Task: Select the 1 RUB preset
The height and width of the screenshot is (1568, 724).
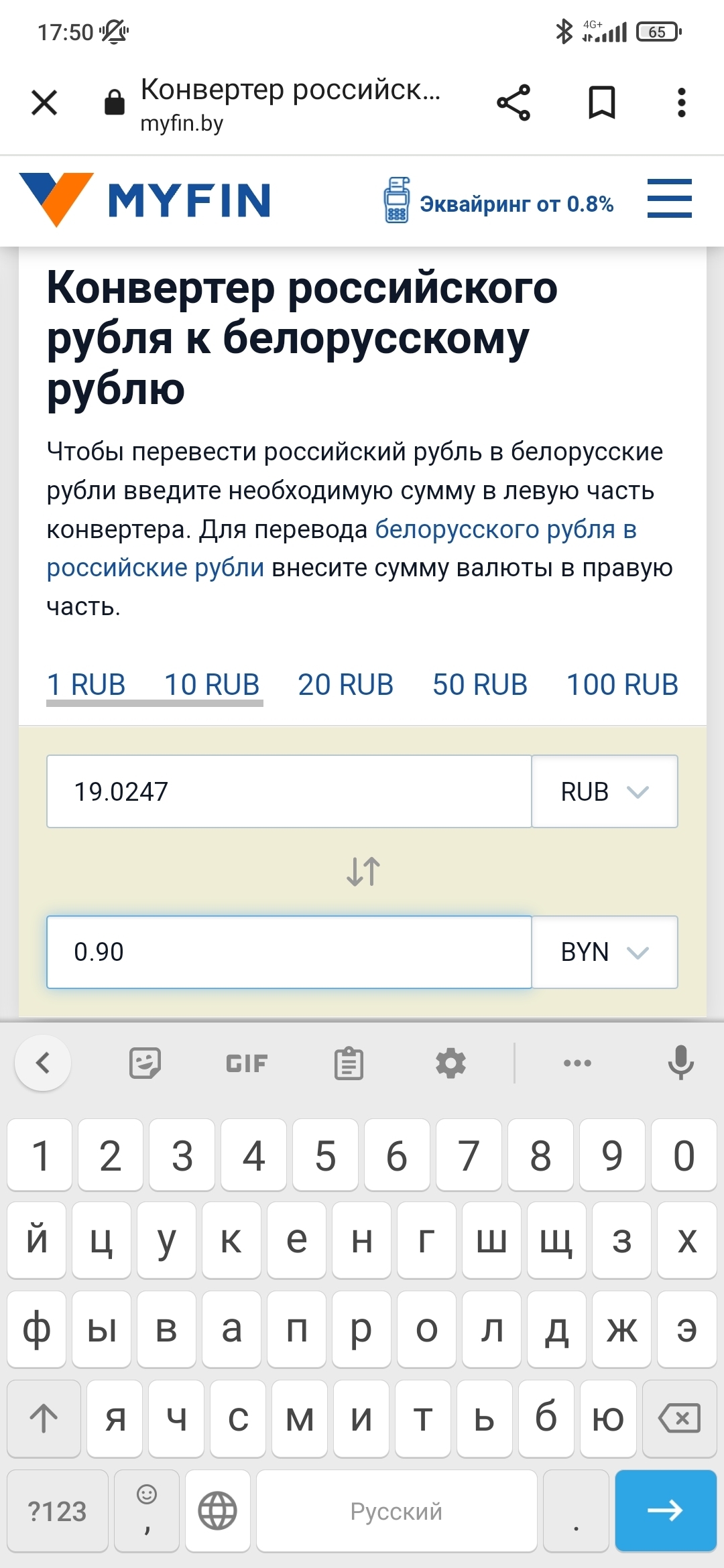Action: 86,685
